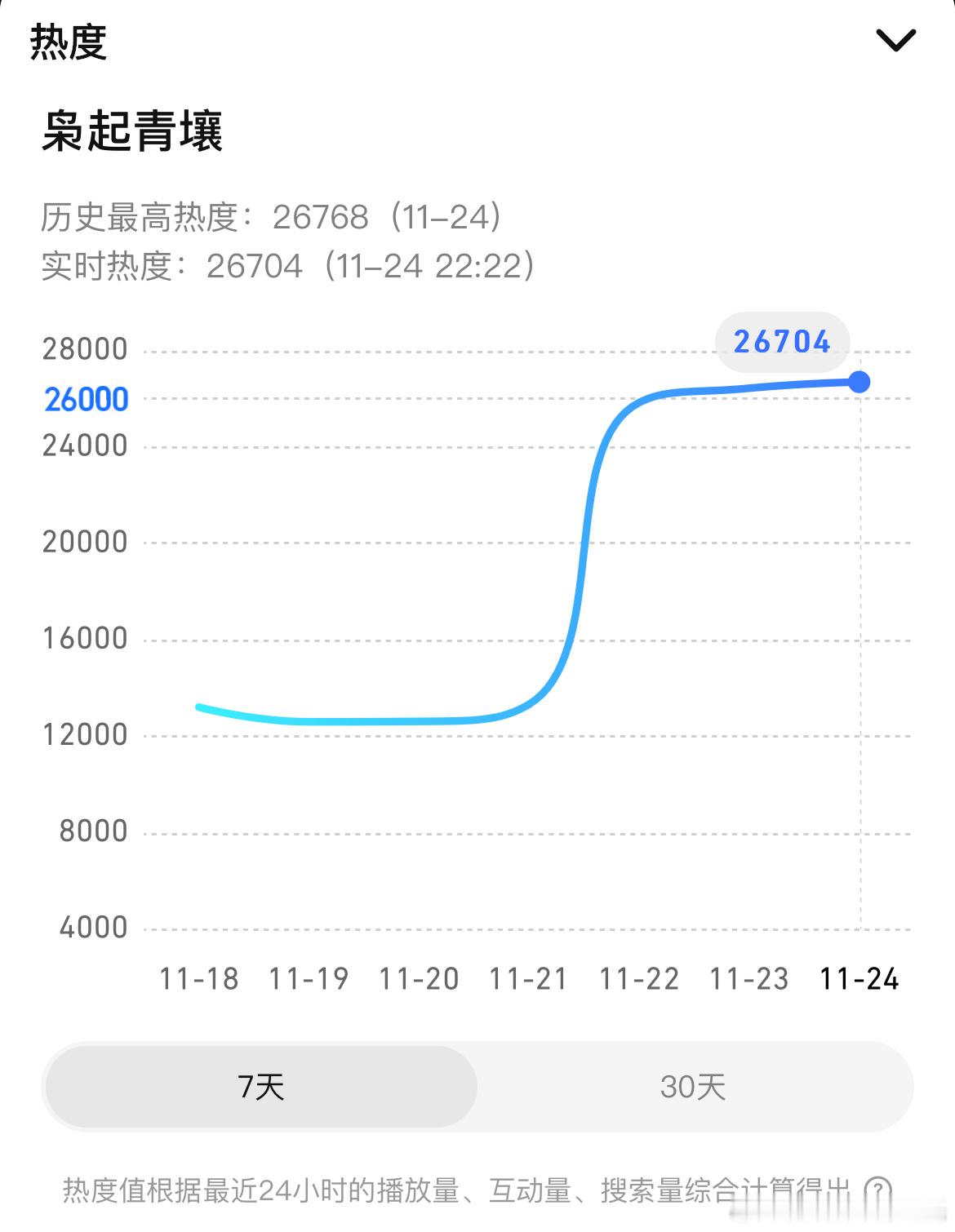This screenshot has height=1232, width=955.
Task: Click the blue data point on the chart
Action: pyautogui.click(x=858, y=379)
